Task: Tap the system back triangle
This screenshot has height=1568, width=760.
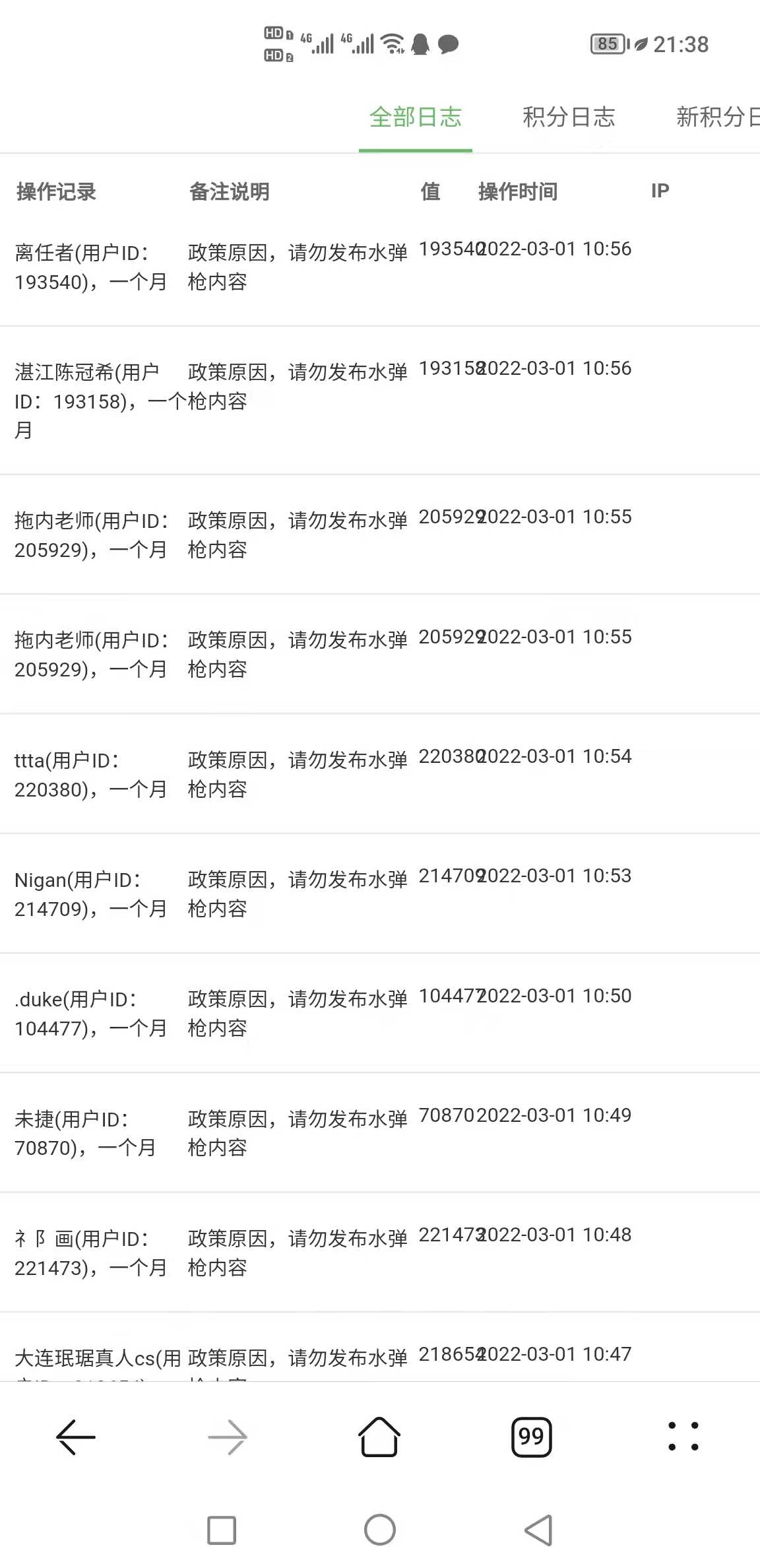Action: [538, 1530]
